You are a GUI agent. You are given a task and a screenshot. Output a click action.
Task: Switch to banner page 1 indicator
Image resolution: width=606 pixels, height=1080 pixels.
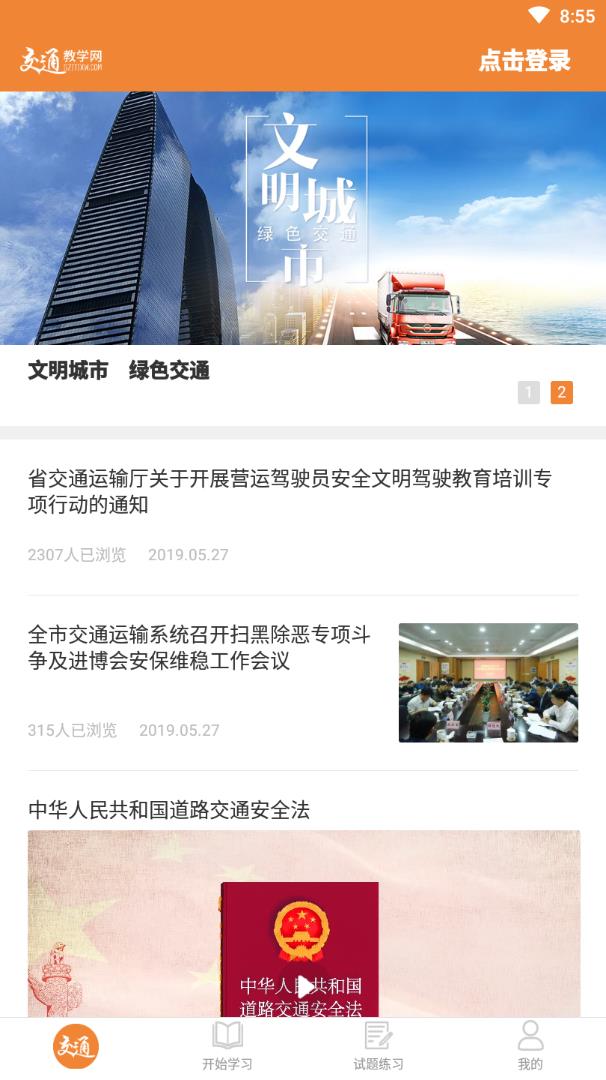pos(529,392)
